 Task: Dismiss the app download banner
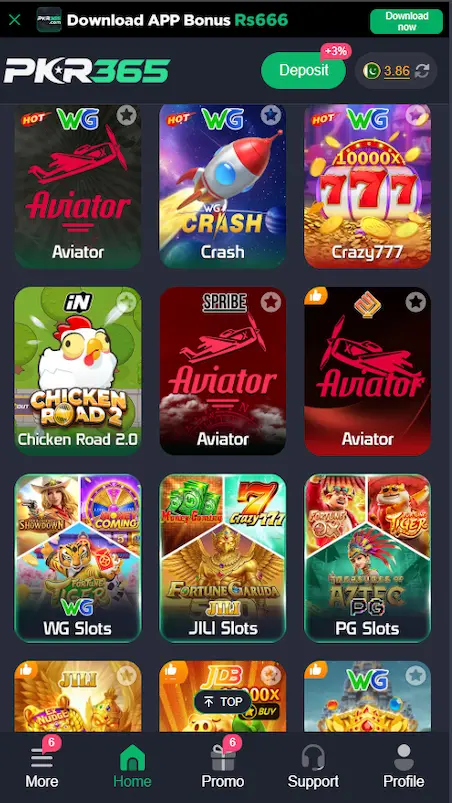tap(15, 20)
